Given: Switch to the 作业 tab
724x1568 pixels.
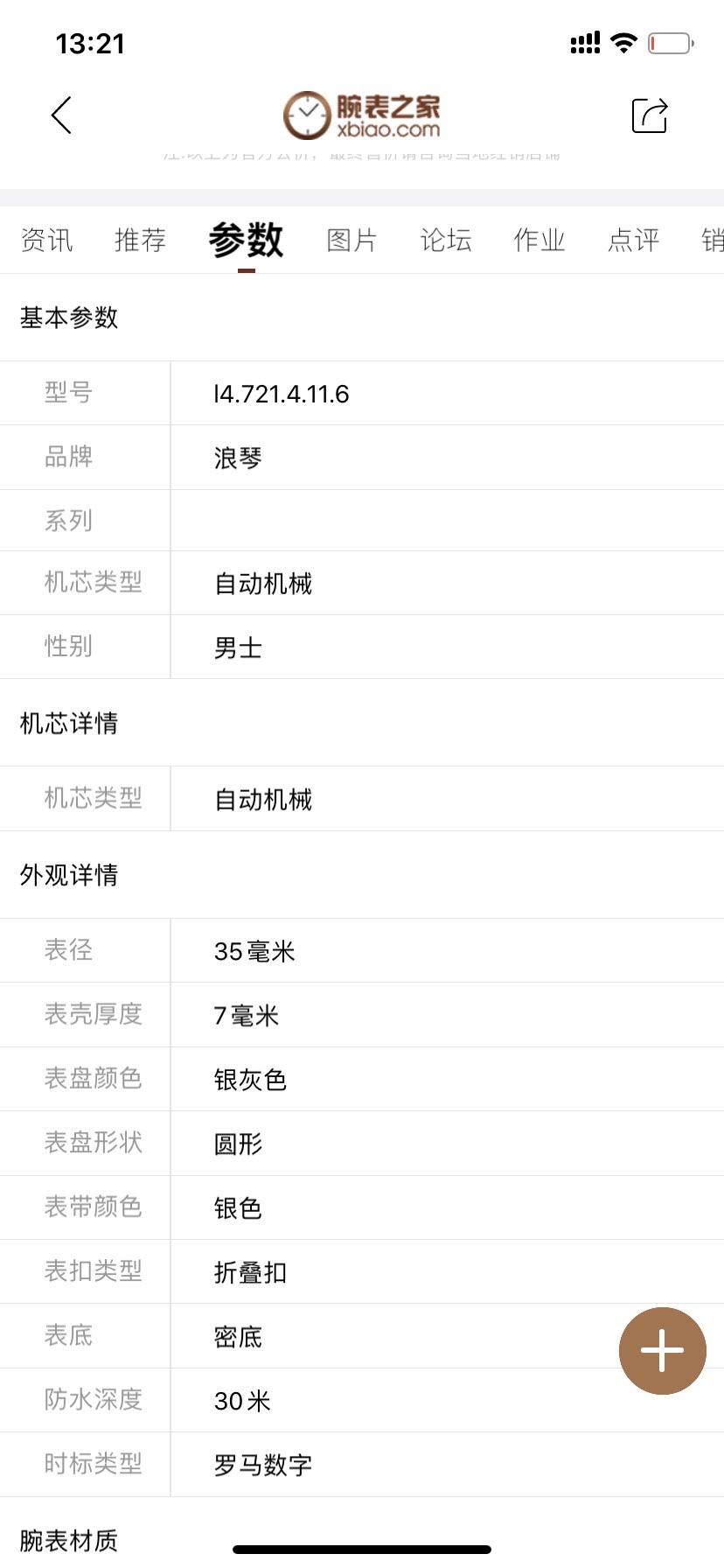Looking at the screenshot, I should click(540, 240).
